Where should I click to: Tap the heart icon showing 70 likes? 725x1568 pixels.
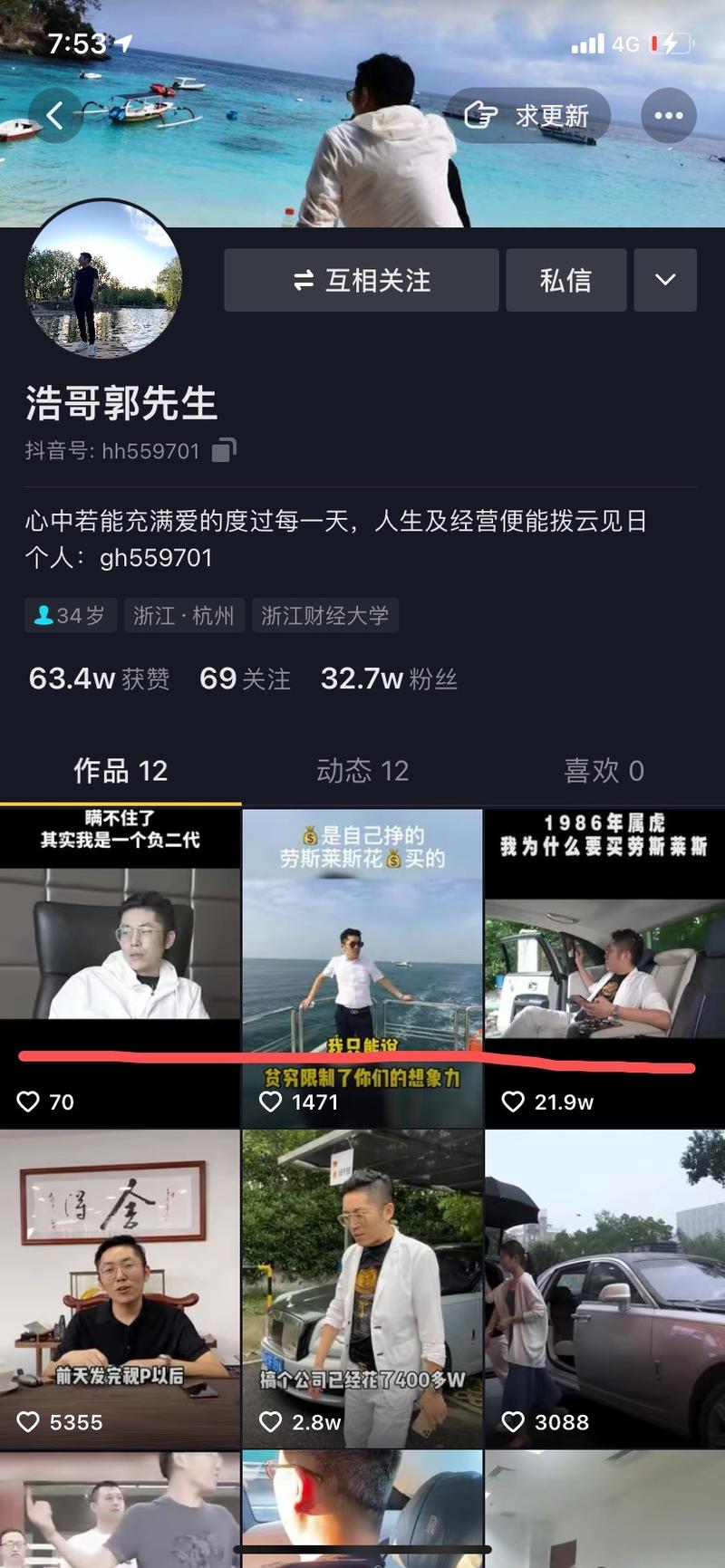[28, 1102]
